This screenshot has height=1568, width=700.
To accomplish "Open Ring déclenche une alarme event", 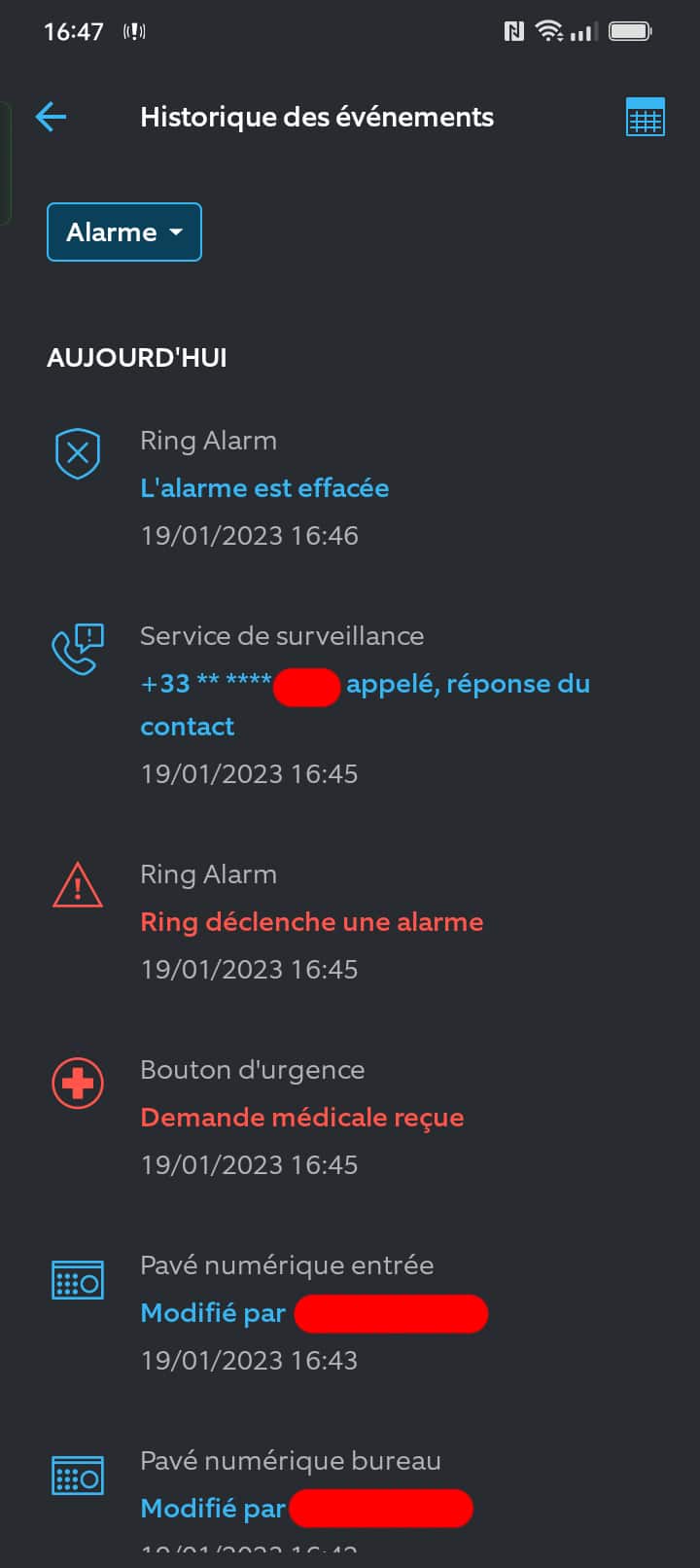I will point(311,921).
